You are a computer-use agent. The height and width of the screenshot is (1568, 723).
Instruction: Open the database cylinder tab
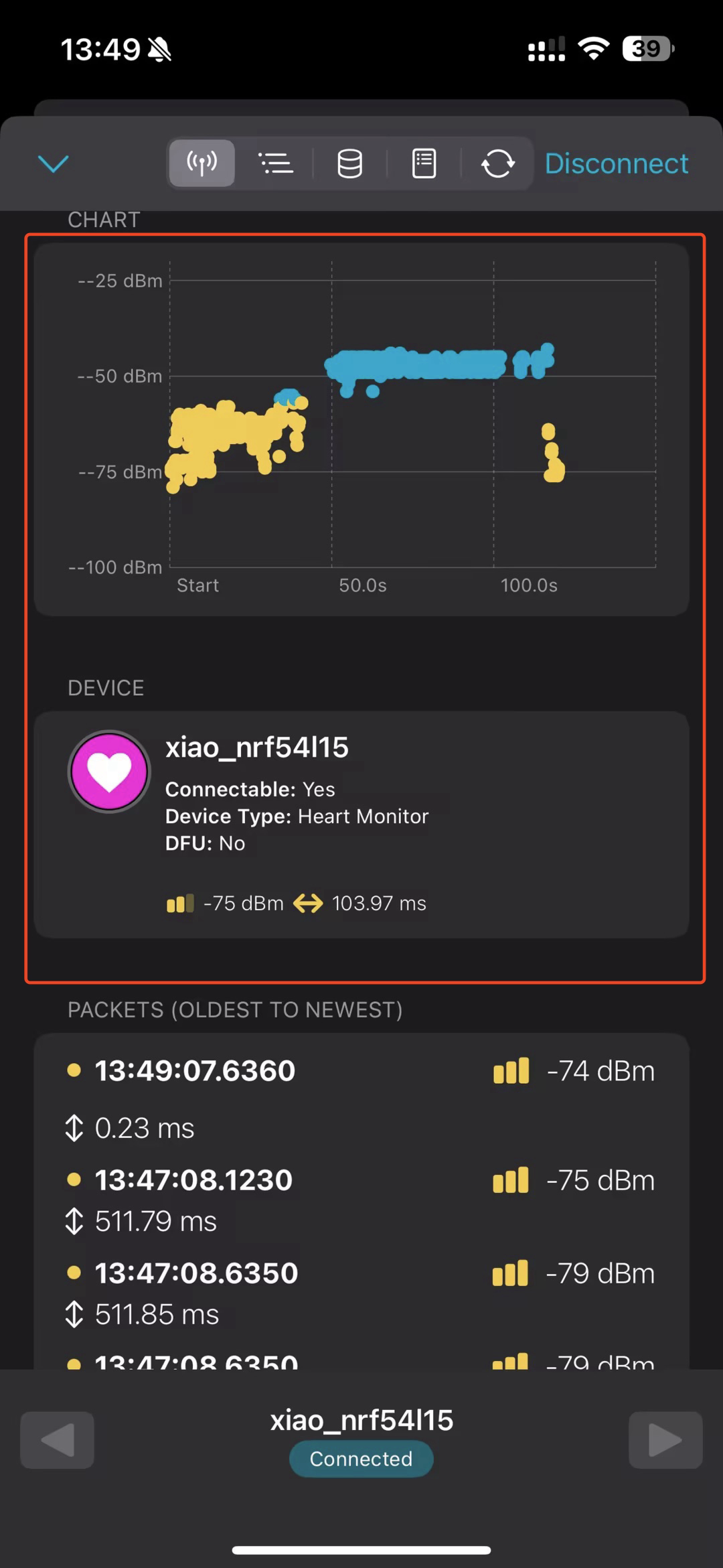pos(349,163)
